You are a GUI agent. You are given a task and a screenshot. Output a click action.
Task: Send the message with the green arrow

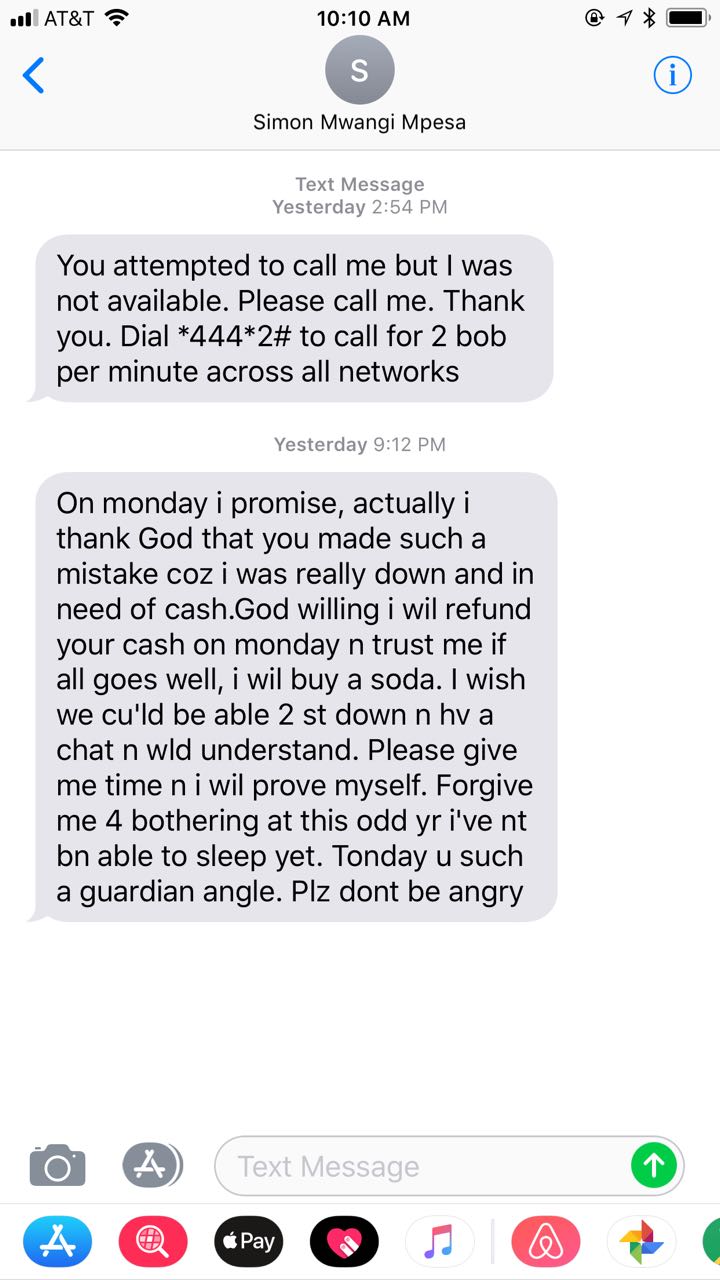click(x=654, y=1165)
